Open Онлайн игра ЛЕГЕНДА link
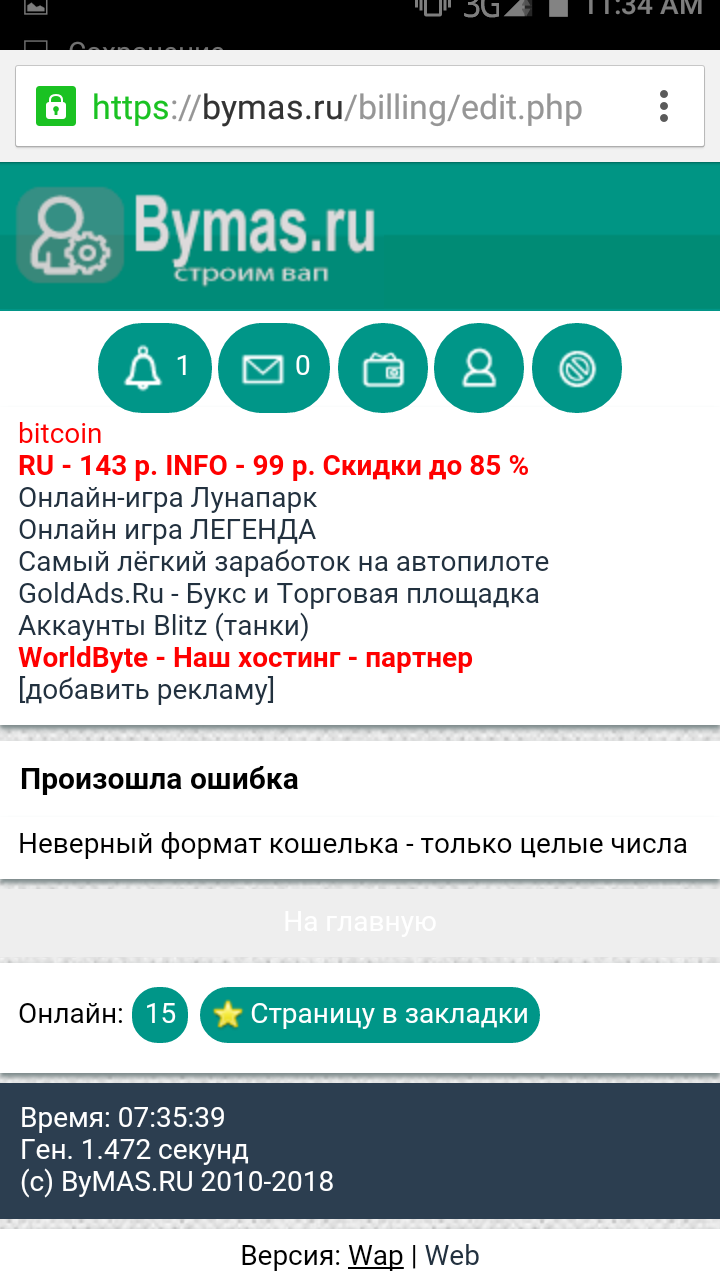Image resolution: width=720 pixels, height=1280 pixels. 167,529
